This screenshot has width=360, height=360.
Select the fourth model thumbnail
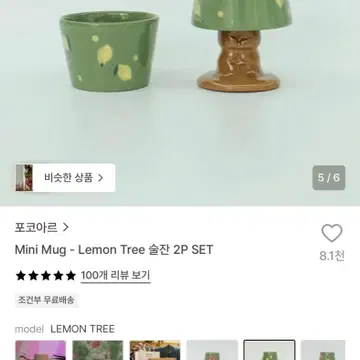tap(212, 350)
